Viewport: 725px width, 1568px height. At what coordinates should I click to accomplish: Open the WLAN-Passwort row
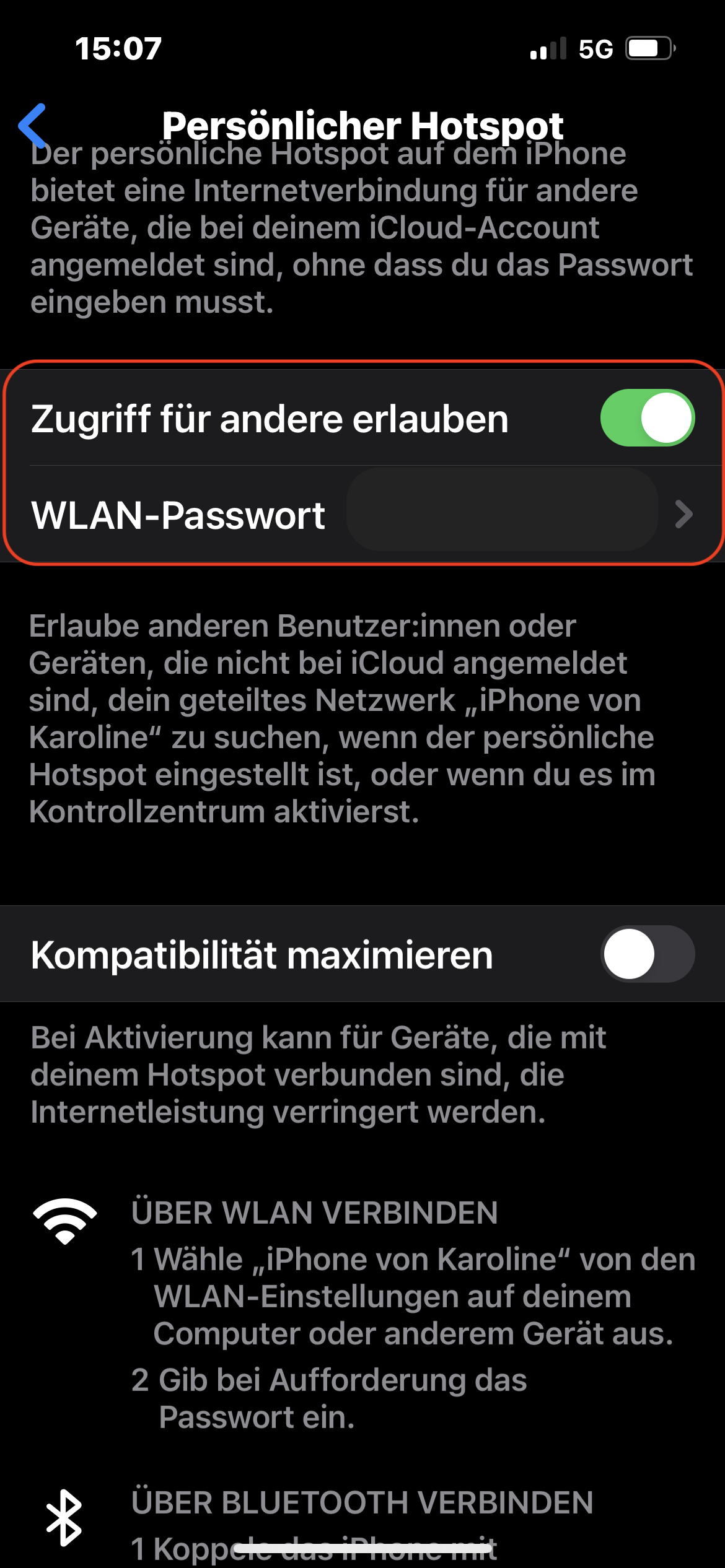[362, 515]
